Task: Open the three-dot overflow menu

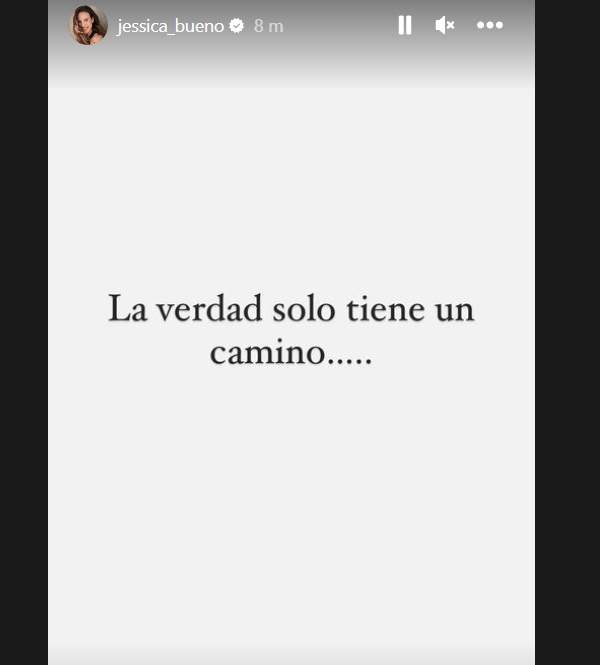Action: [490, 26]
